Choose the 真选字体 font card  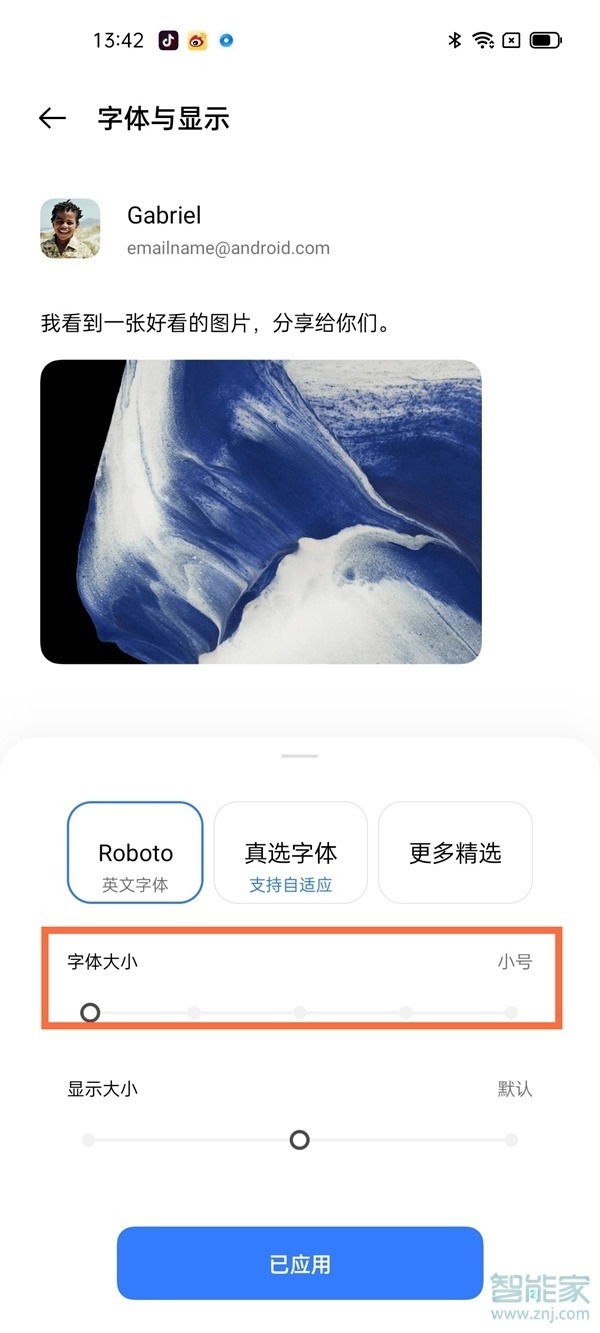click(x=291, y=853)
